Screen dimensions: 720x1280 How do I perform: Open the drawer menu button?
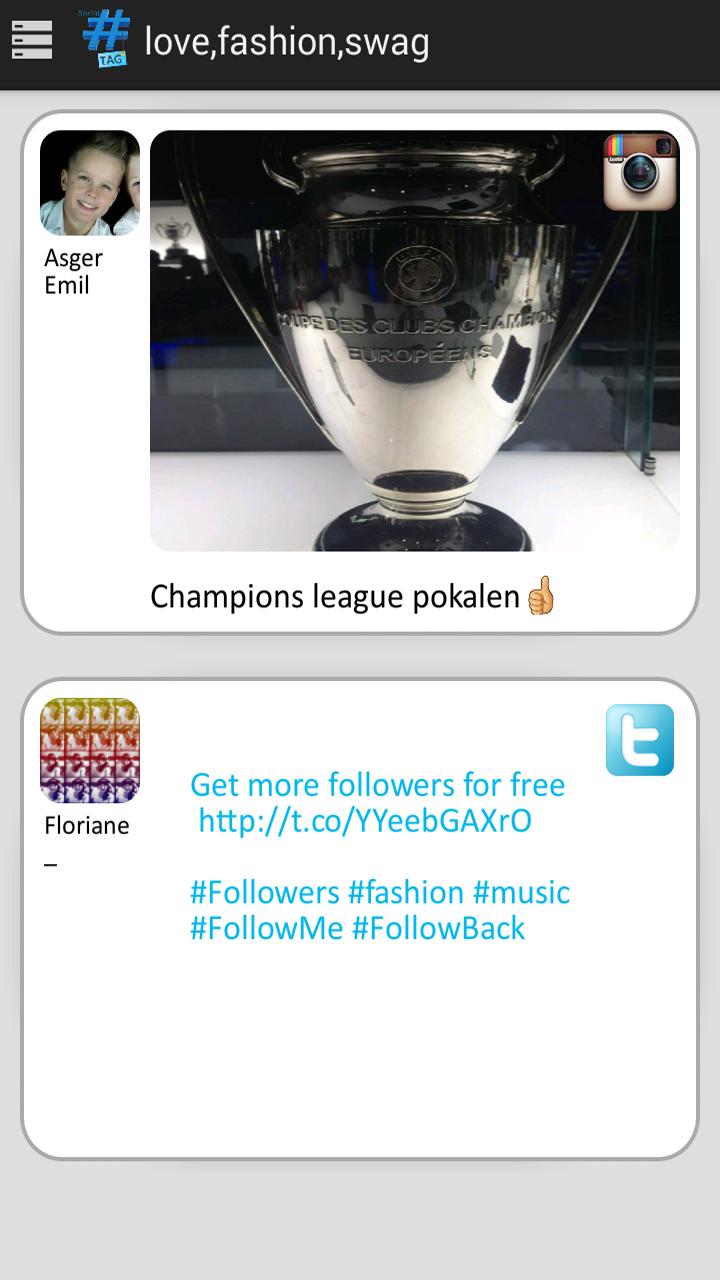32,41
